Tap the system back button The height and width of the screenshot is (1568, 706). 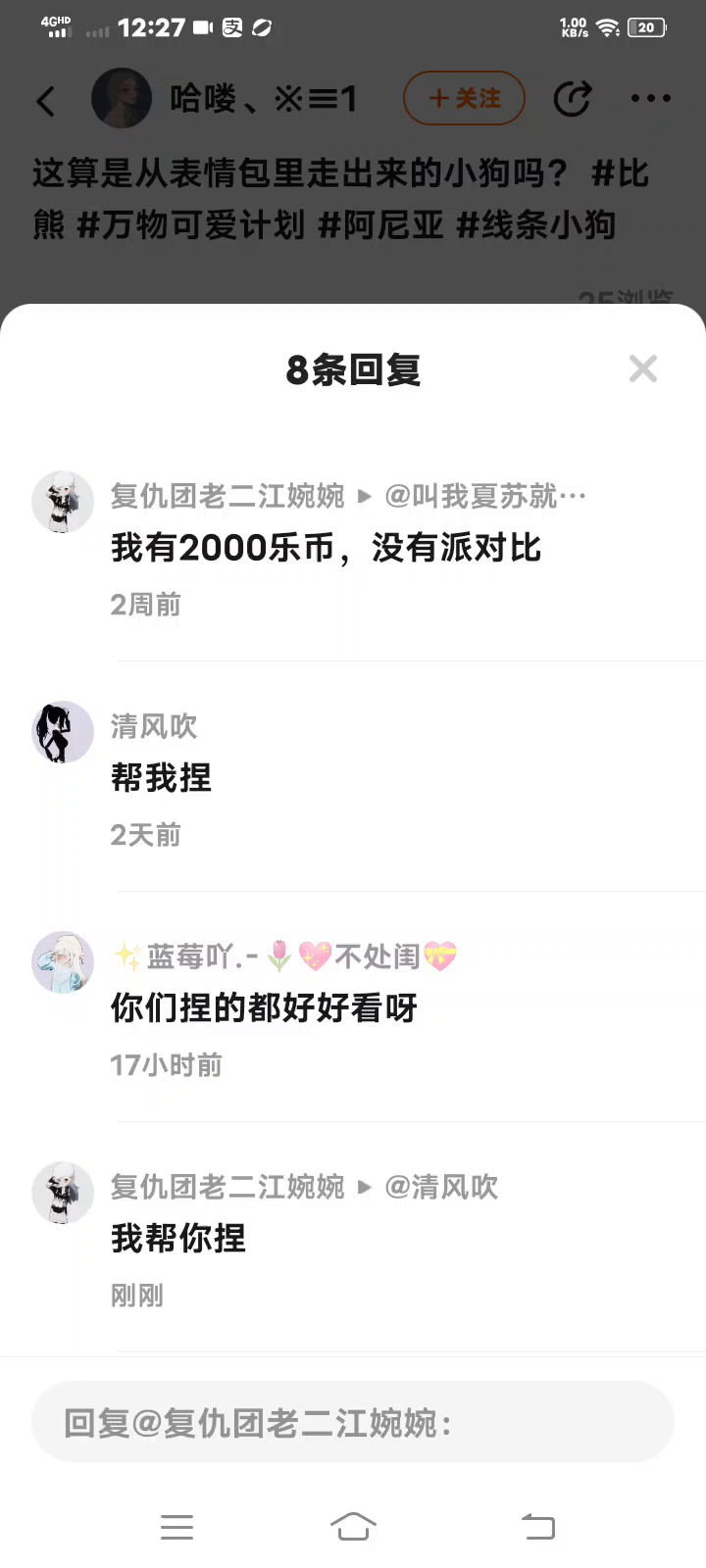tap(537, 1526)
